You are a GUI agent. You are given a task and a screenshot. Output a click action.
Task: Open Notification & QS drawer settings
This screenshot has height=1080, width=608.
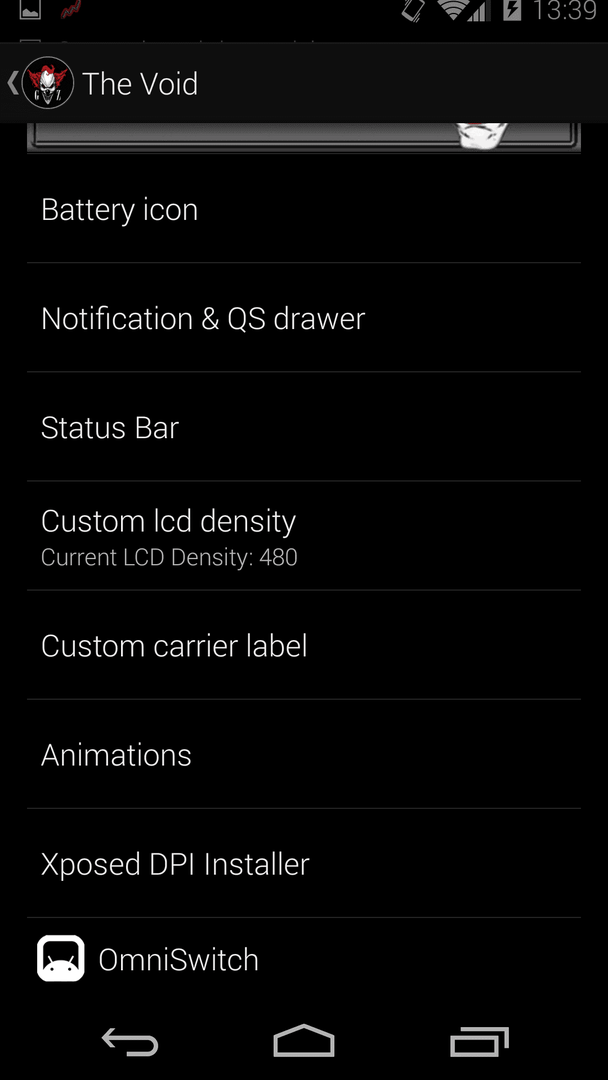tap(304, 318)
